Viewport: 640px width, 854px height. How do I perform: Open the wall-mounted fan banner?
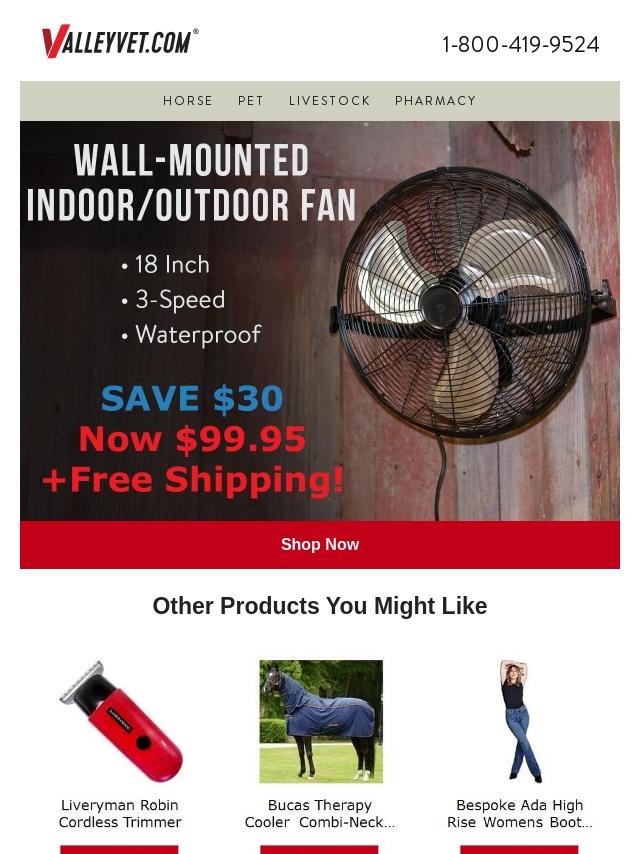320,320
